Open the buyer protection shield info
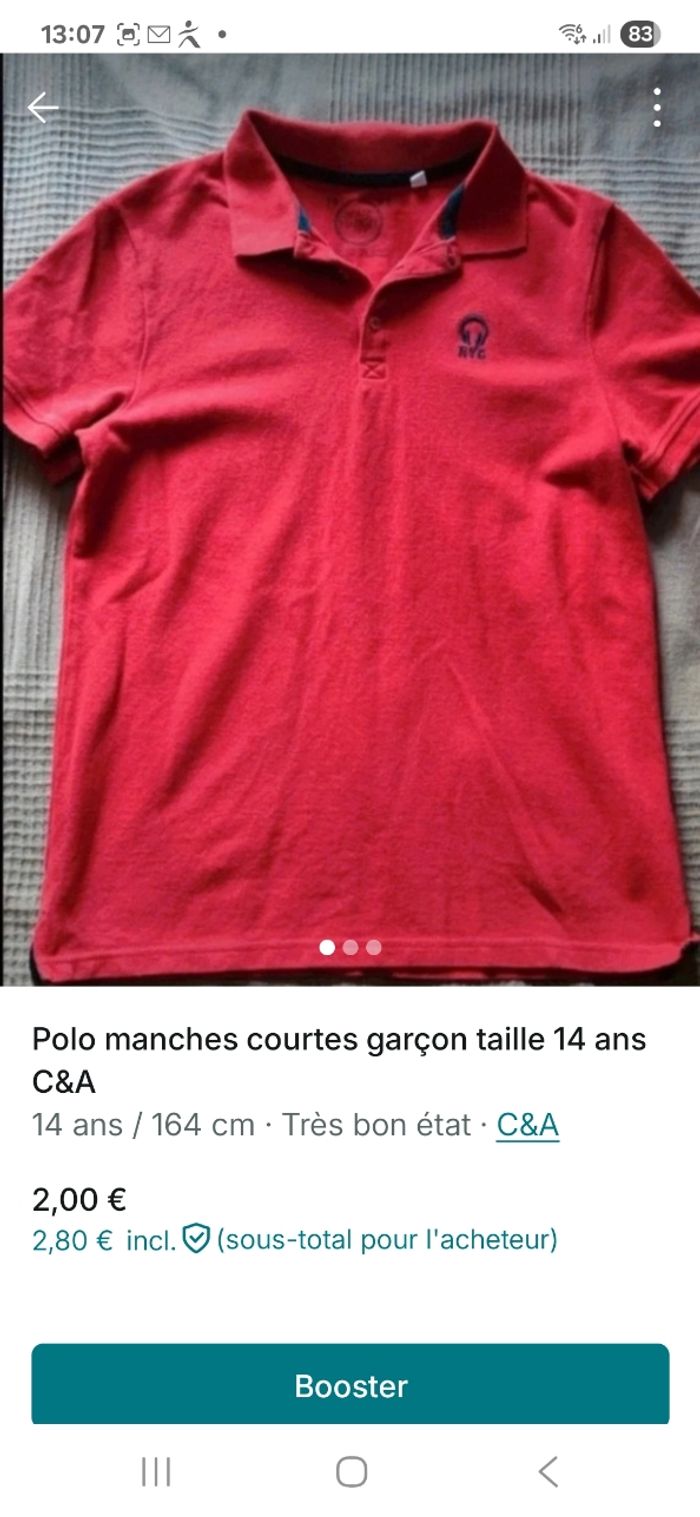The image size is (700, 1517). 196,1240
